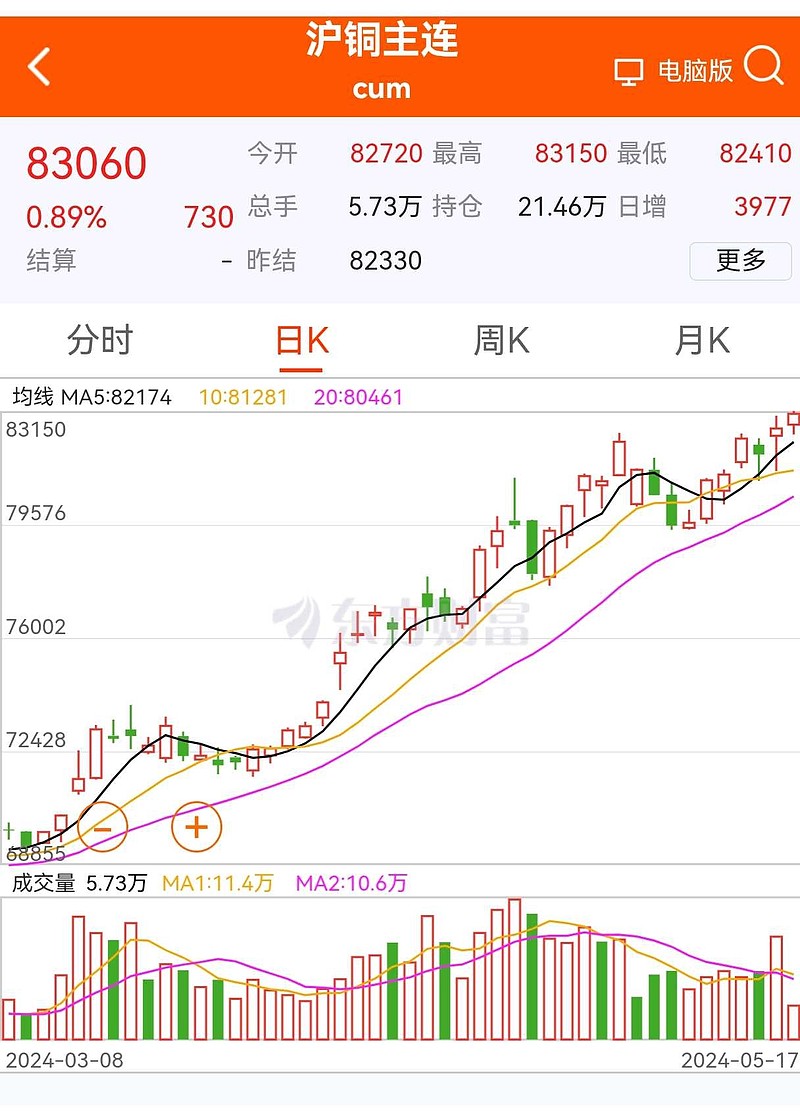Tap the circled minus marker on the chart
Image resolution: width=800 pixels, height=1115 pixels.
[105, 828]
